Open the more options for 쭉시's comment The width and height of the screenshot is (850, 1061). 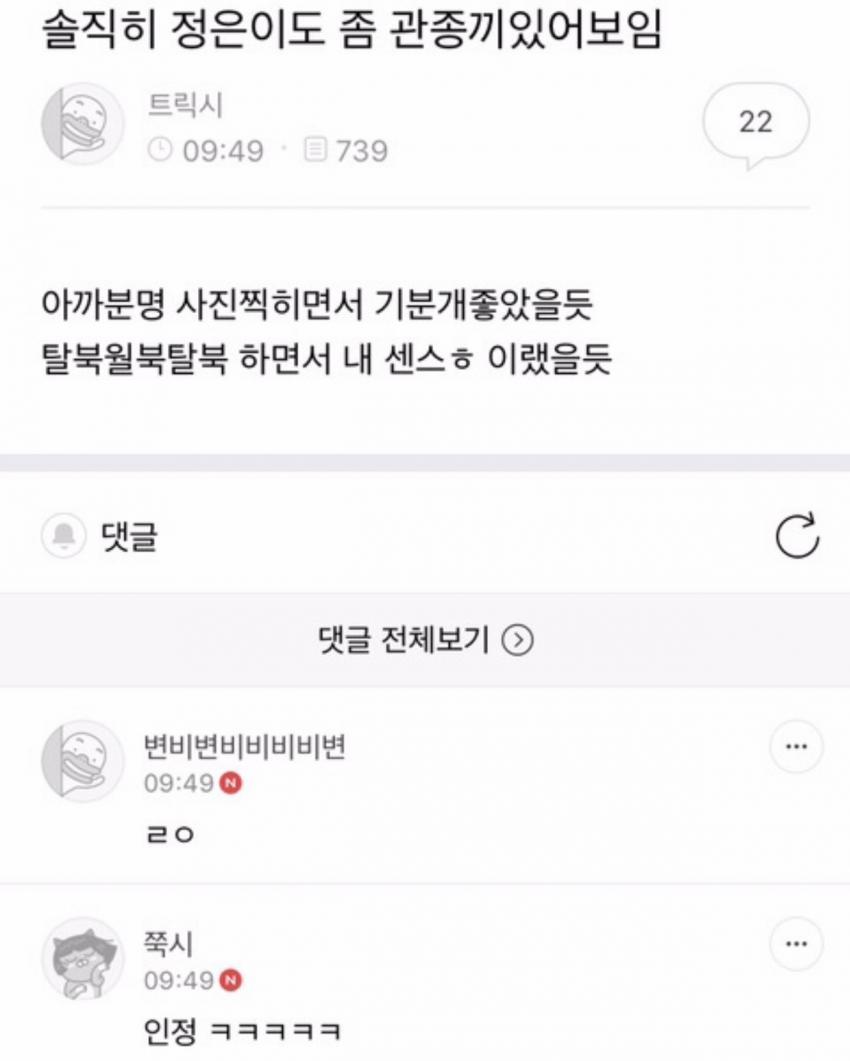click(796, 943)
